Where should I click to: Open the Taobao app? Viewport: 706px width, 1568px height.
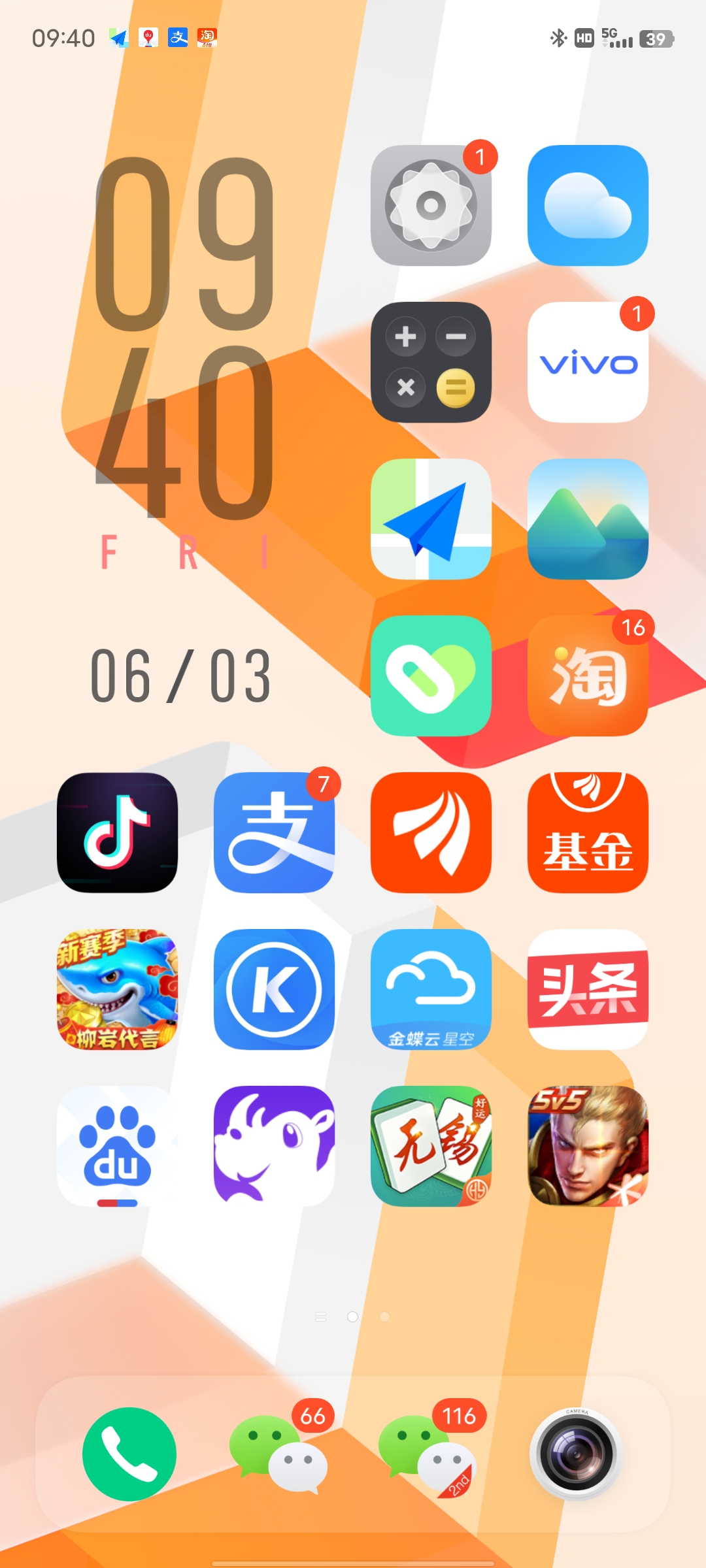coord(588,676)
